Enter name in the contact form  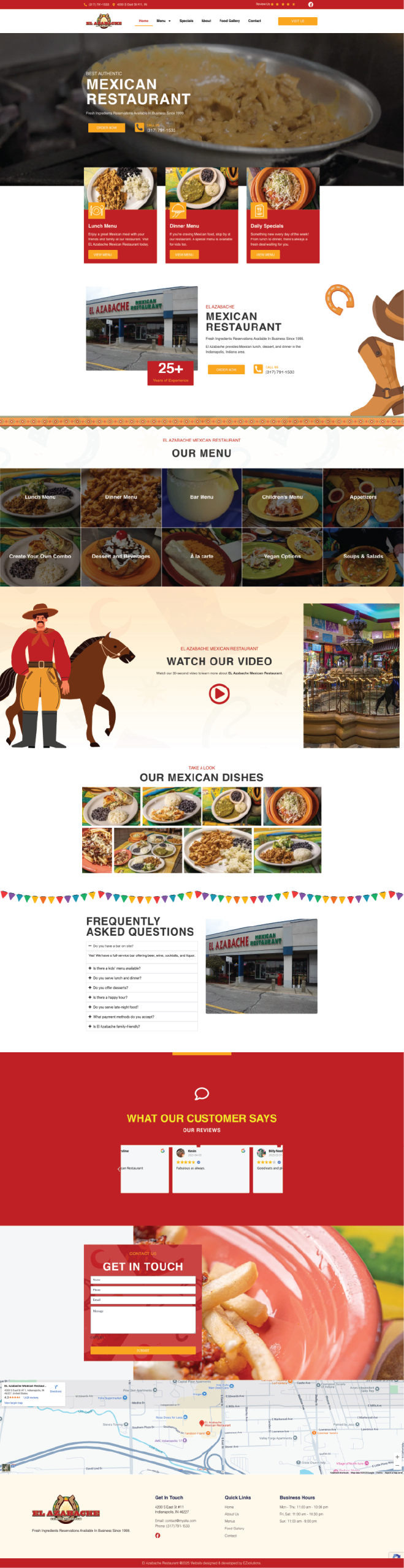[x=143, y=1280]
